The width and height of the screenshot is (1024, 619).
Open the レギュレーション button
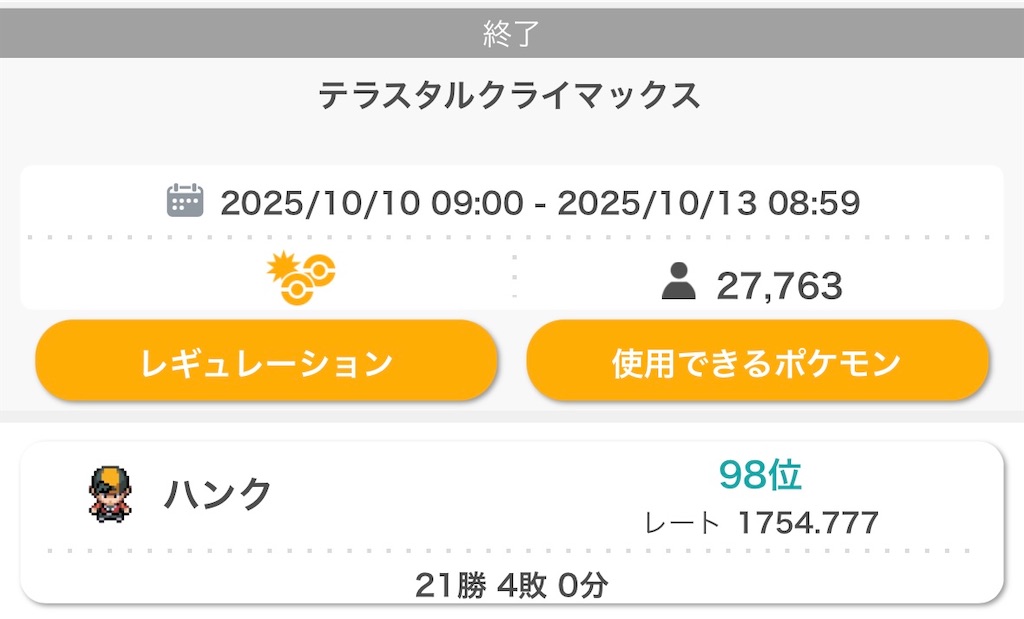(266, 362)
